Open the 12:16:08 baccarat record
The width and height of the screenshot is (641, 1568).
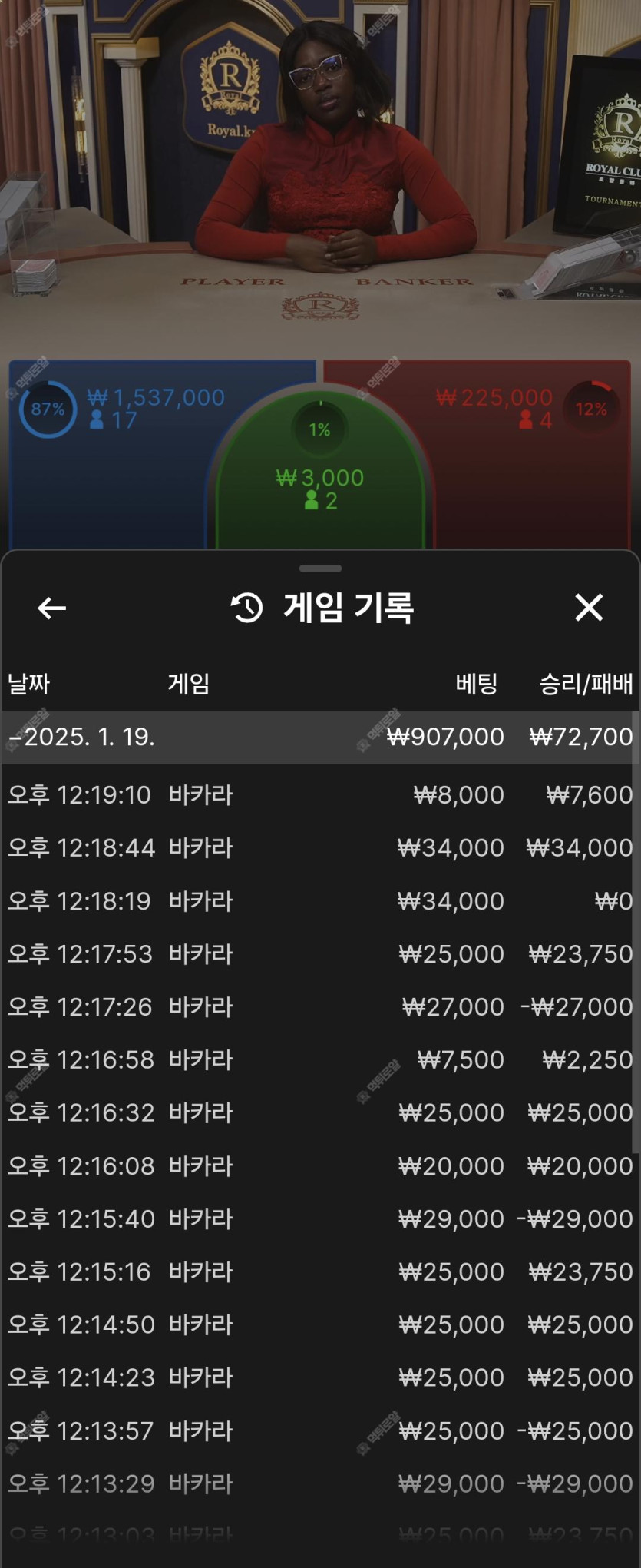[x=319, y=1165]
